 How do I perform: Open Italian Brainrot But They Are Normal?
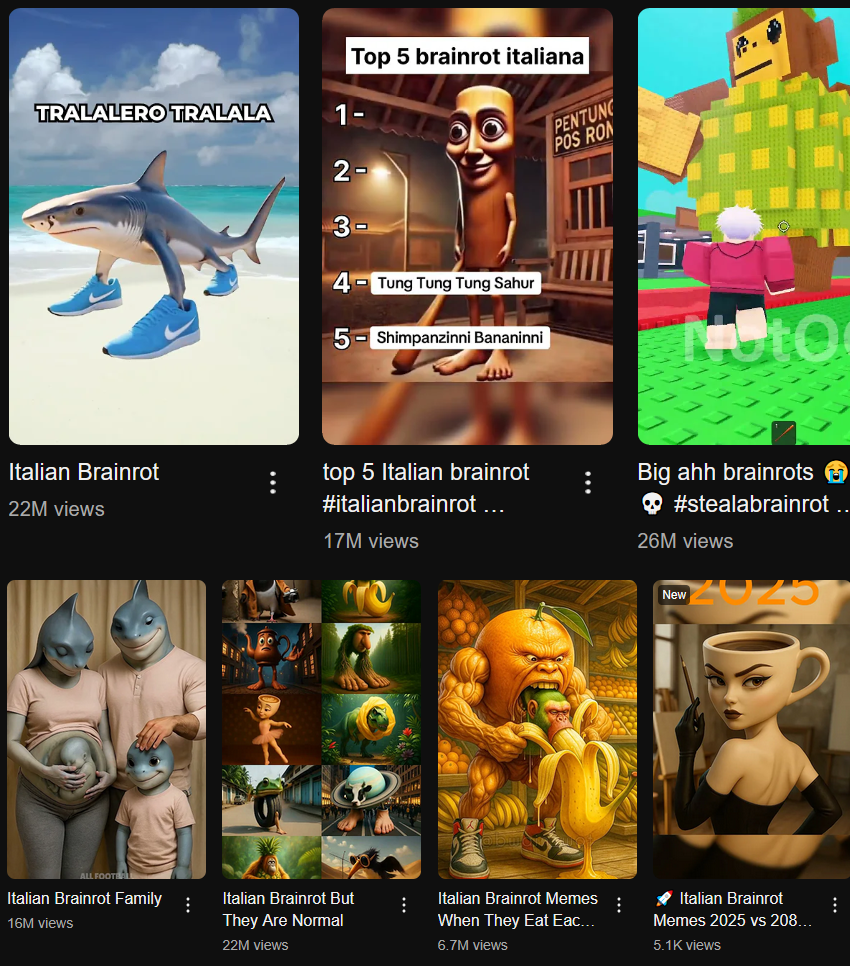[321, 729]
